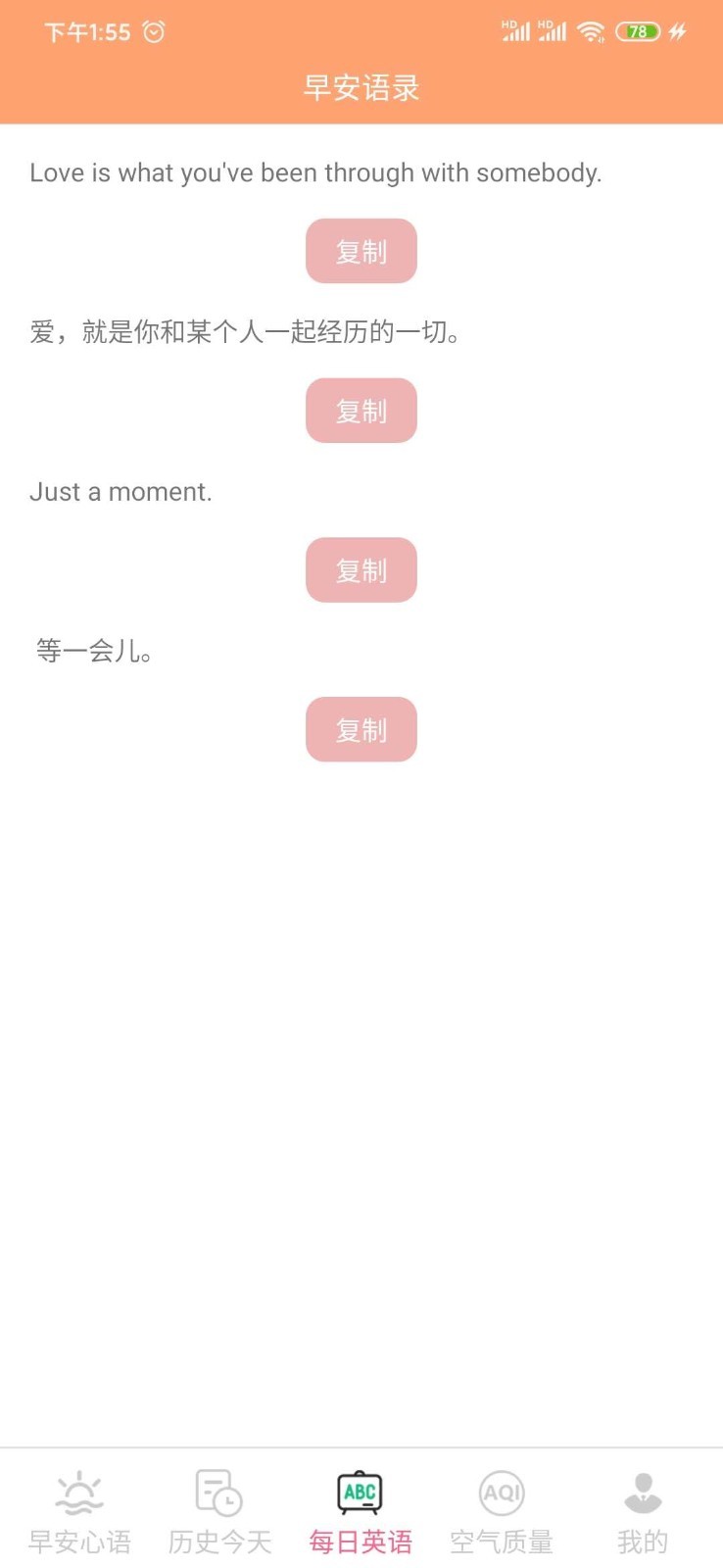723x1568 pixels.
Task: Switch to the 早安心语 tab
Action: point(79,1512)
